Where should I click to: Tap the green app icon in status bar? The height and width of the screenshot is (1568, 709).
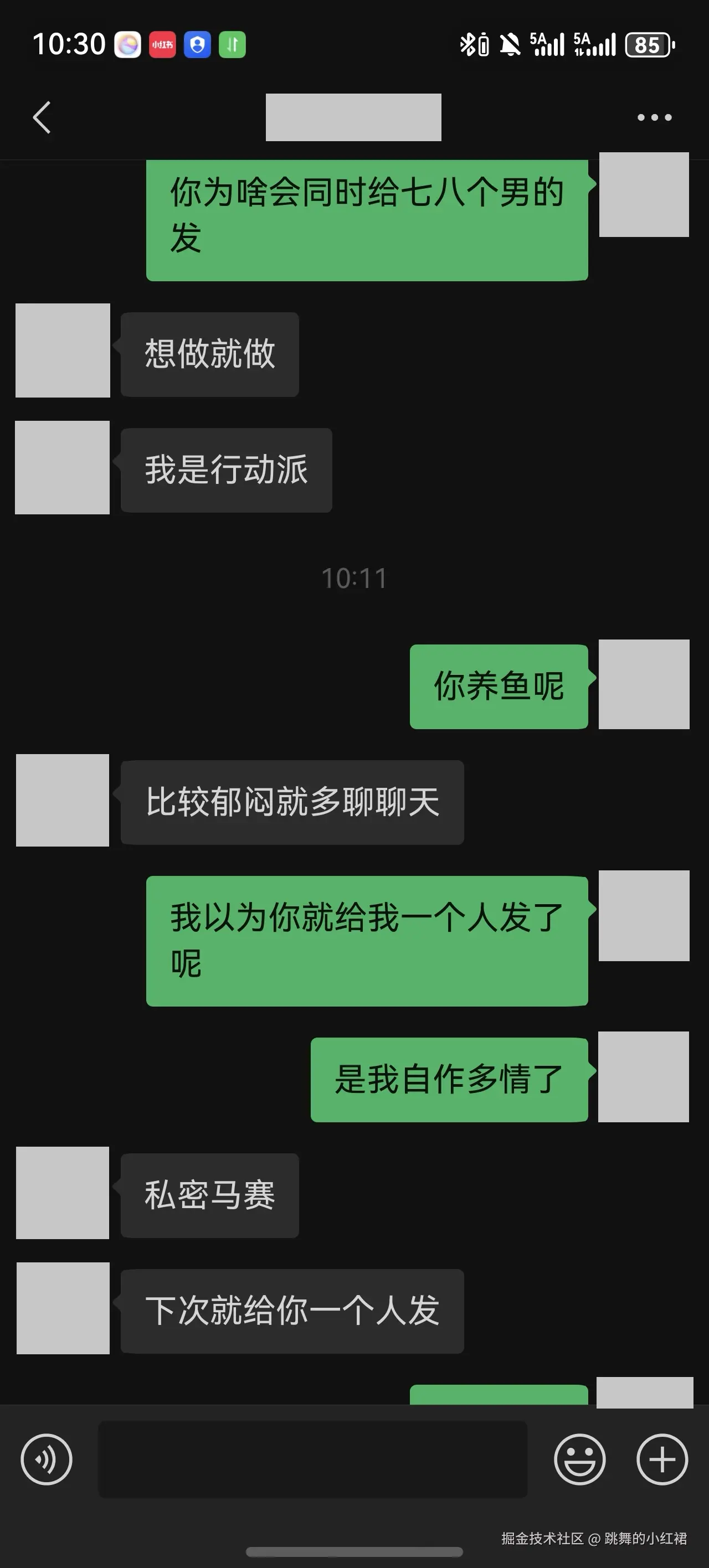pos(232,43)
